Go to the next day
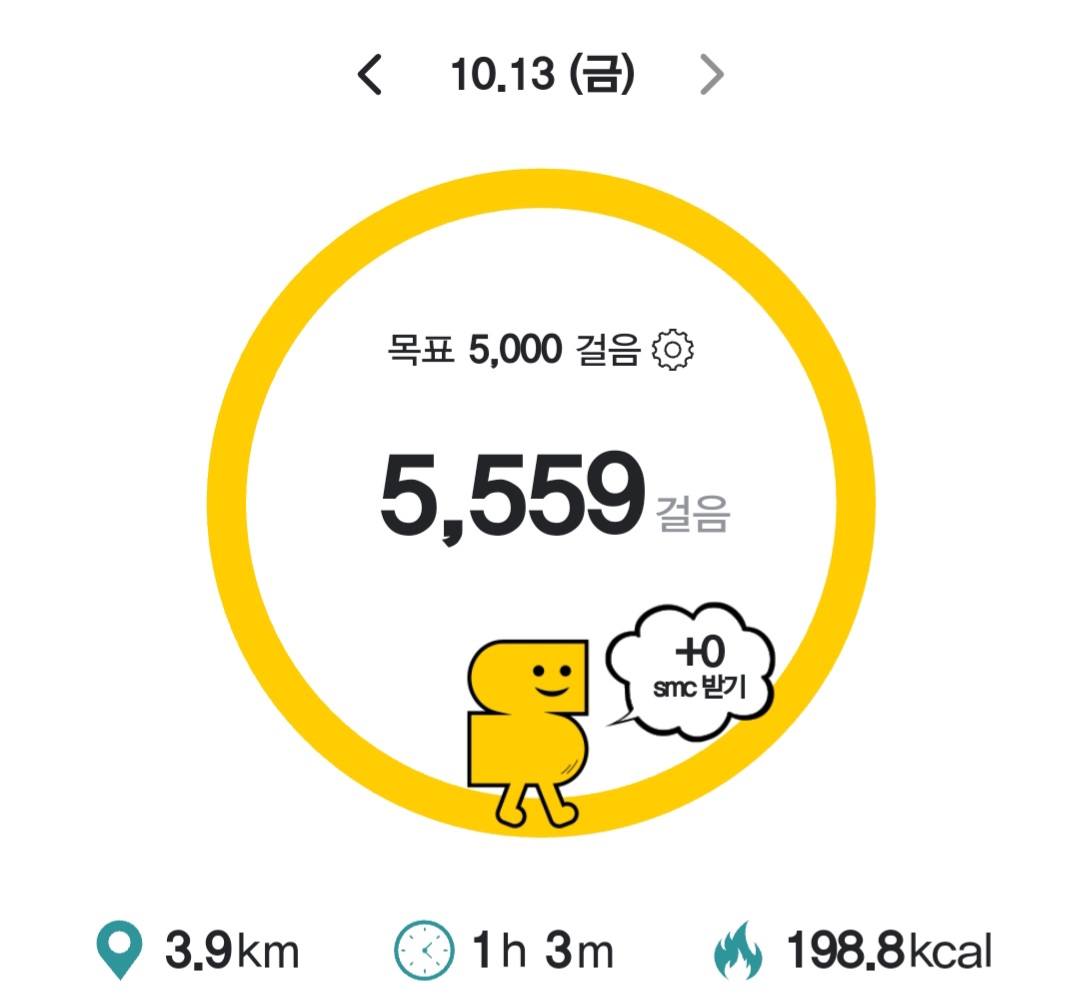The image size is (1078, 998). (711, 75)
